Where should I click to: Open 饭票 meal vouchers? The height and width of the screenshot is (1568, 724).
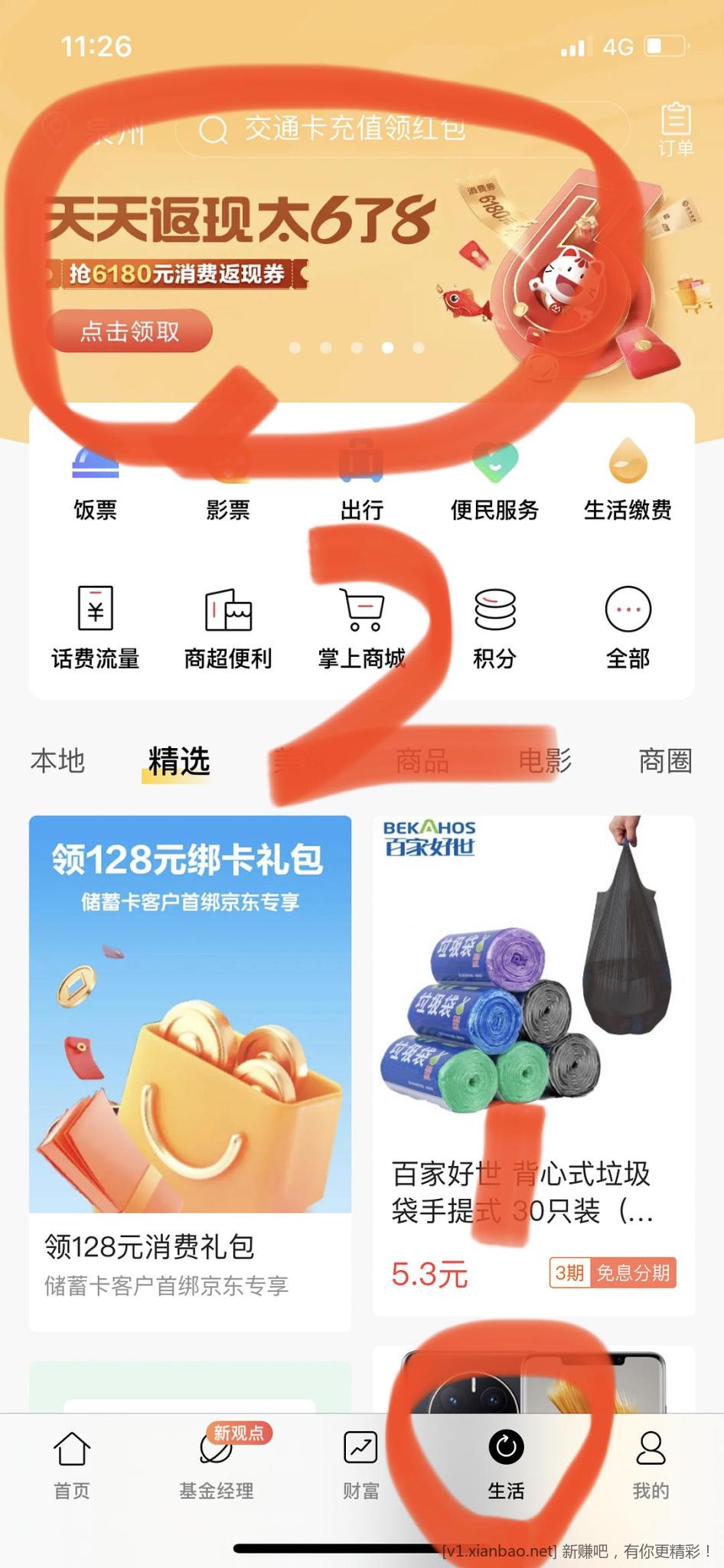(95, 480)
